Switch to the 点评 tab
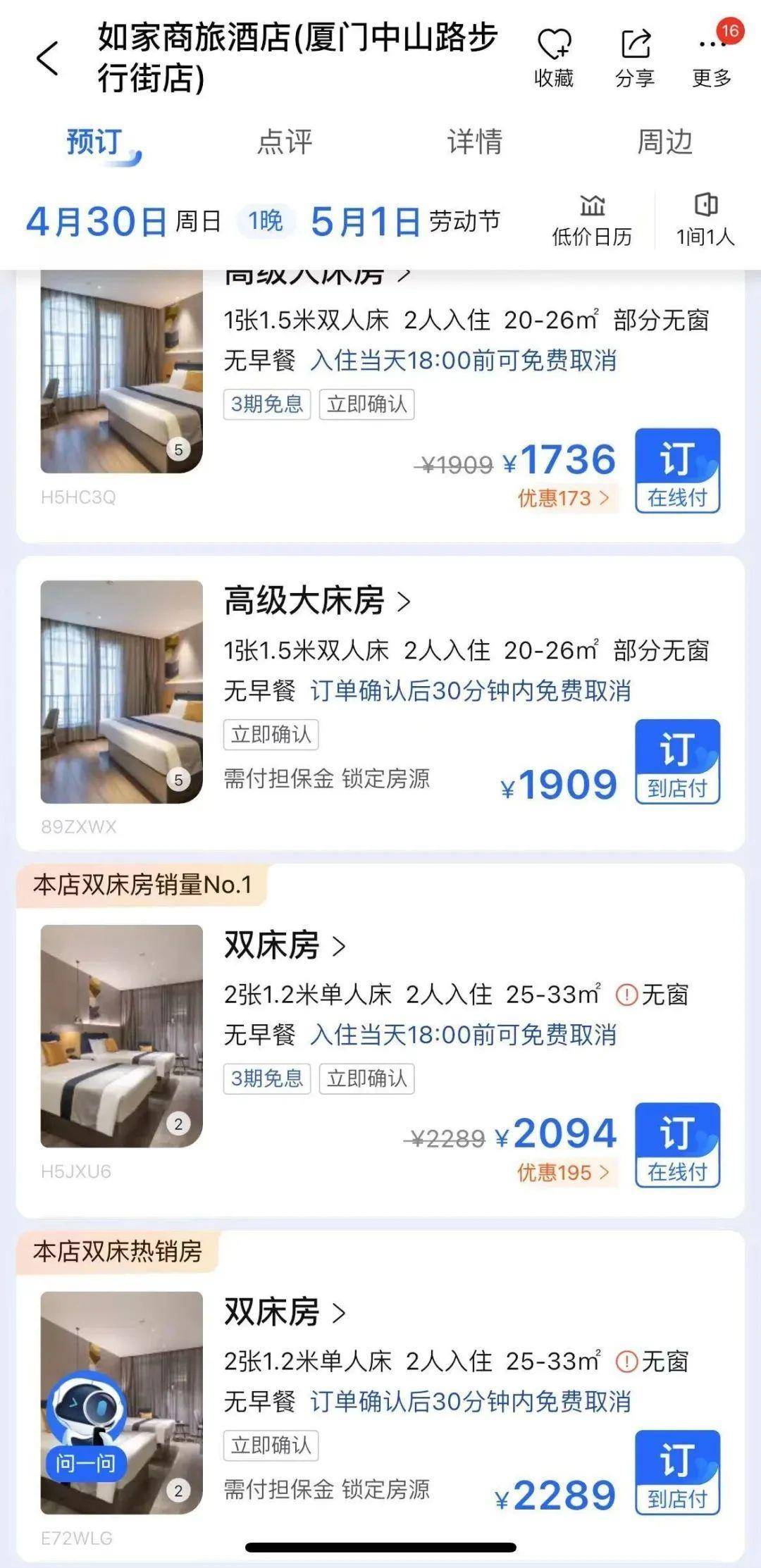Image resolution: width=761 pixels, height=1568 pixels. coord(284,142)
